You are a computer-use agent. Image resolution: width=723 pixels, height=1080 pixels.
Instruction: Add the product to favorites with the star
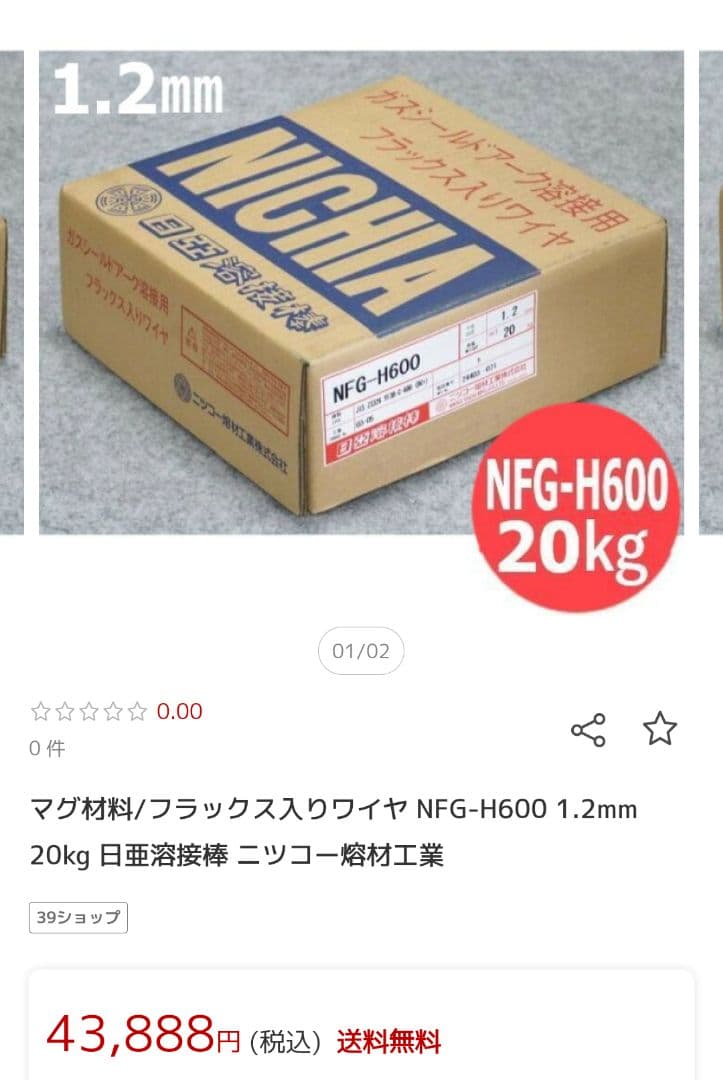coord(659,729)
